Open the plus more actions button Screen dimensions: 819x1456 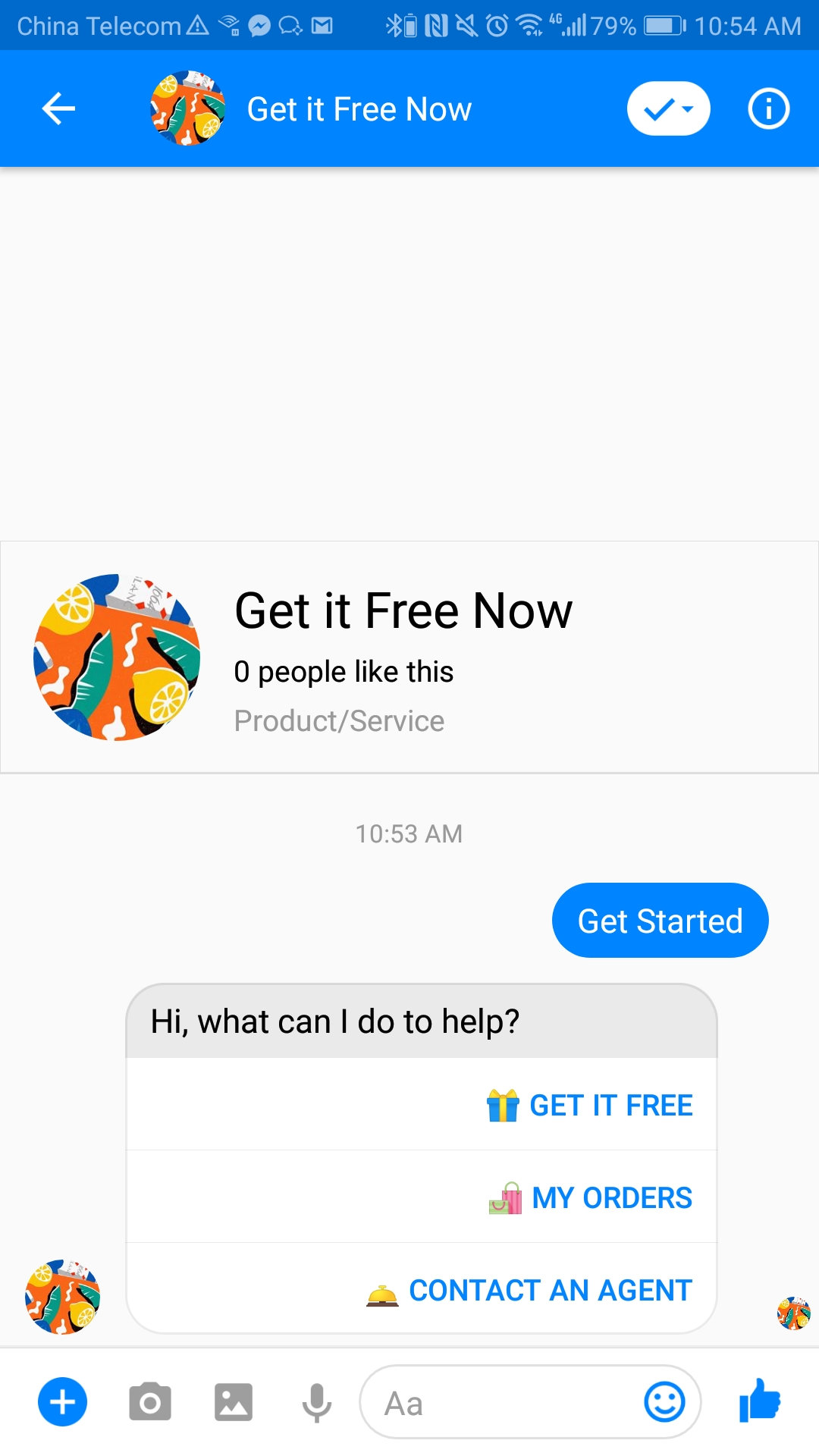click(x=62, y=1402)
